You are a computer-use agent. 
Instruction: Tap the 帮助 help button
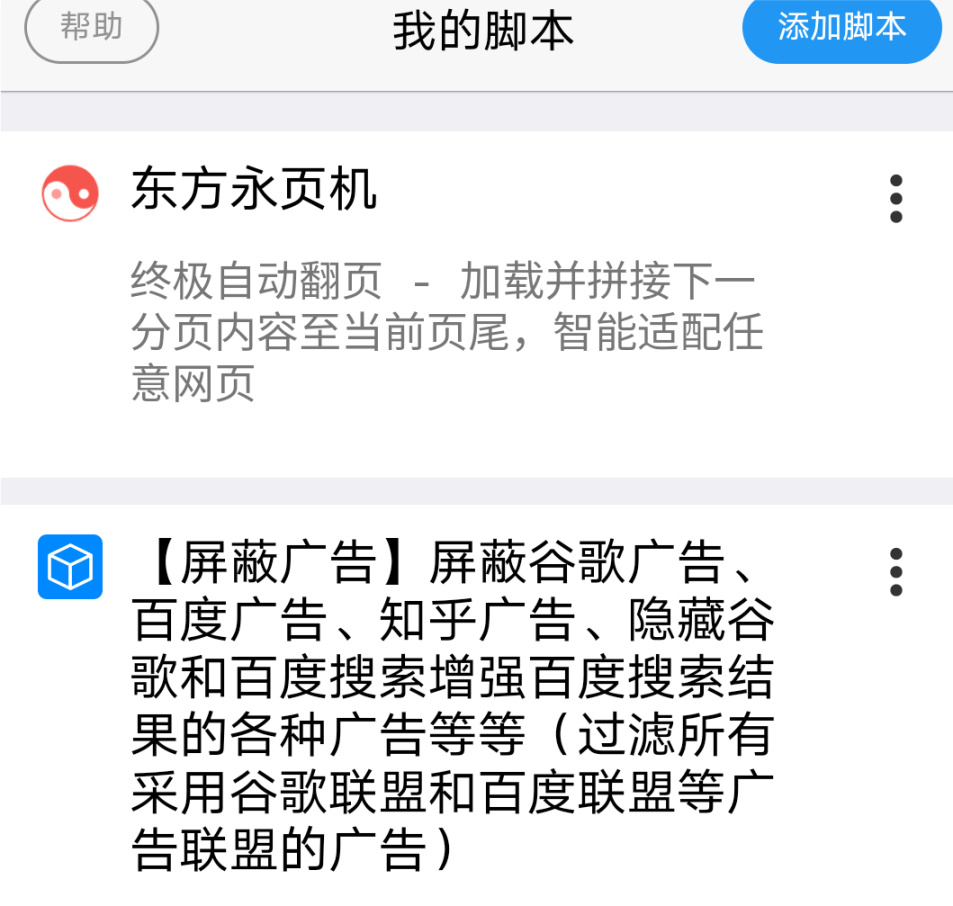pyautogui.click(x=91, y=28)
